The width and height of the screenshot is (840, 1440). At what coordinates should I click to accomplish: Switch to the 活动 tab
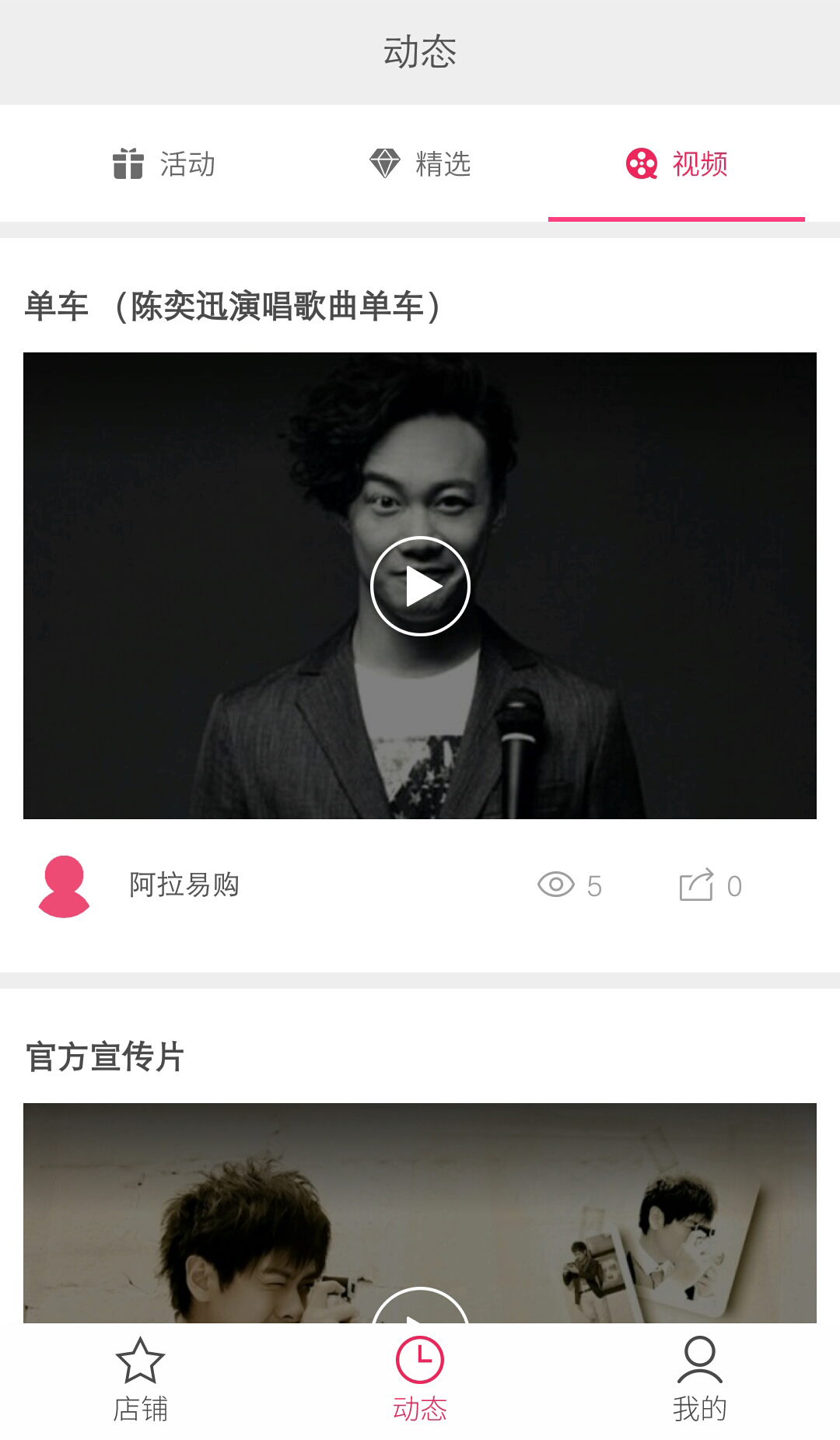pyautogui.click(x=164, y=164)
